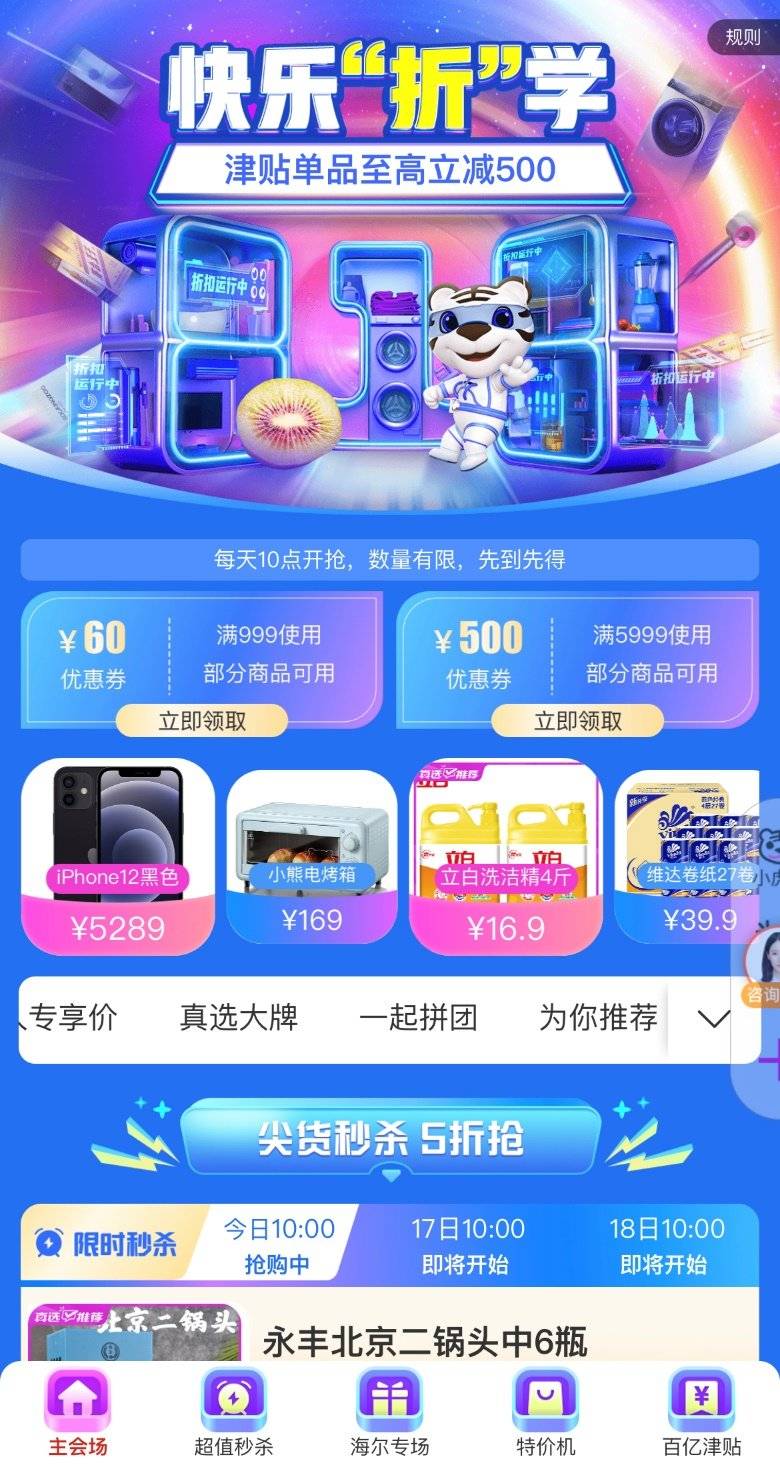780x1469 pixels.
Task: Open the 永丰北京二锅头中6瓶 product
Action: pyautogui.click(x=424, y=1342)
